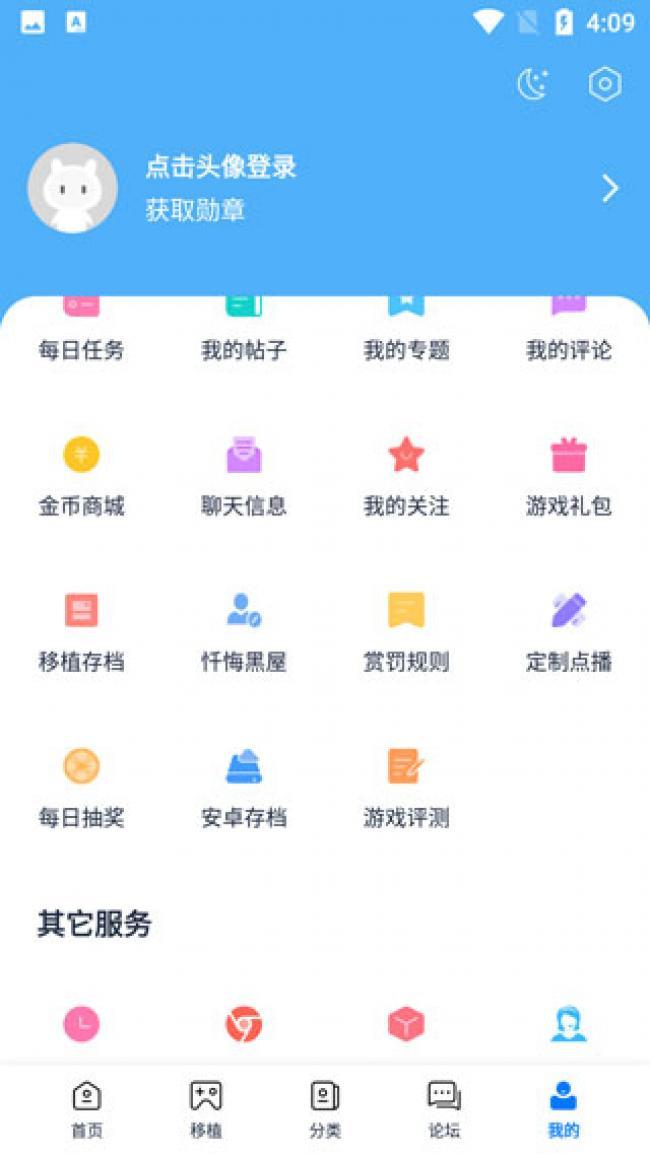Screen dimensions: 650x1155
Task: Select the 我的 profile tab
Action: pos(563,1109)
